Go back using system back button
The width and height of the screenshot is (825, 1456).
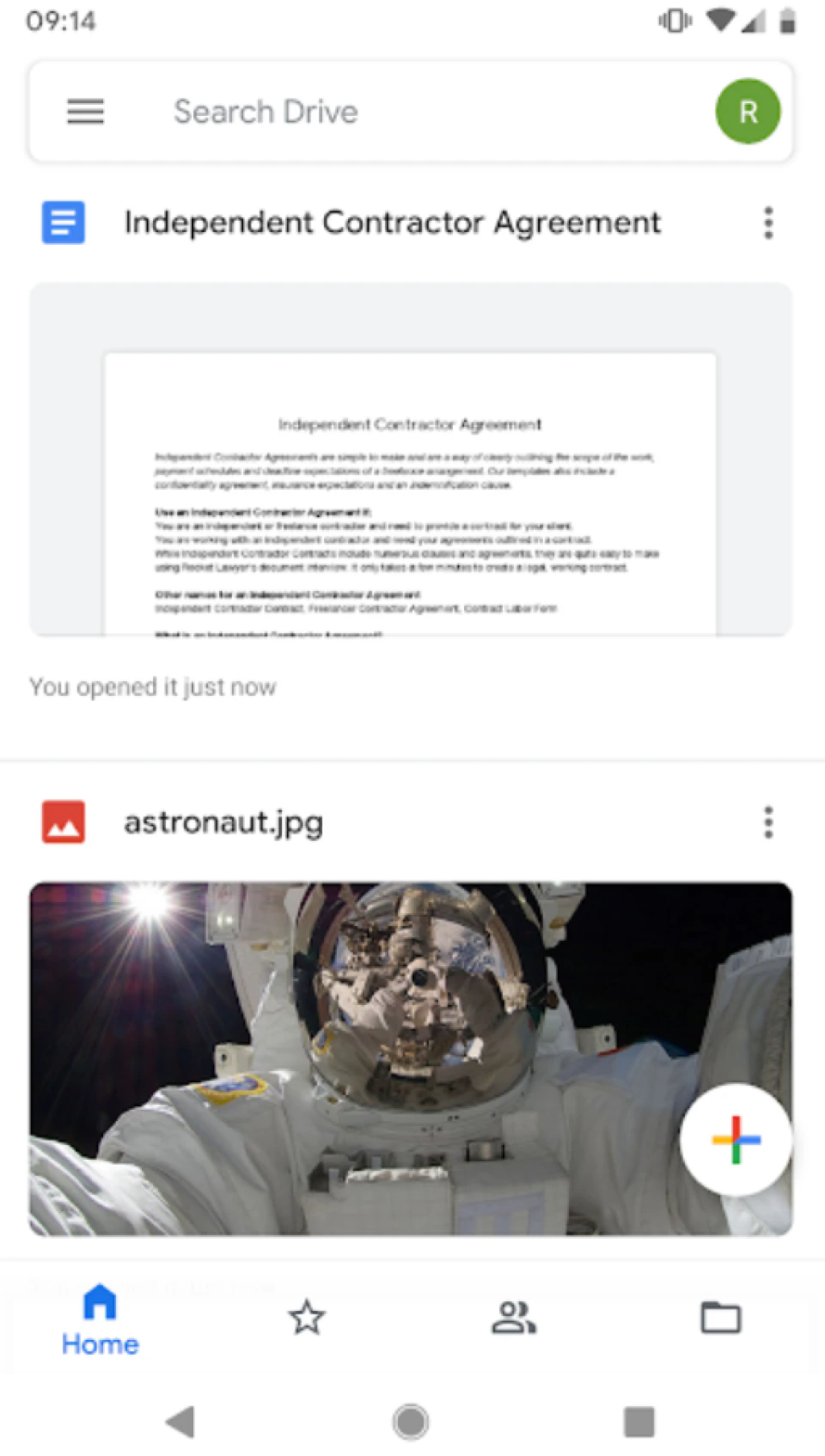[181, 1422]
